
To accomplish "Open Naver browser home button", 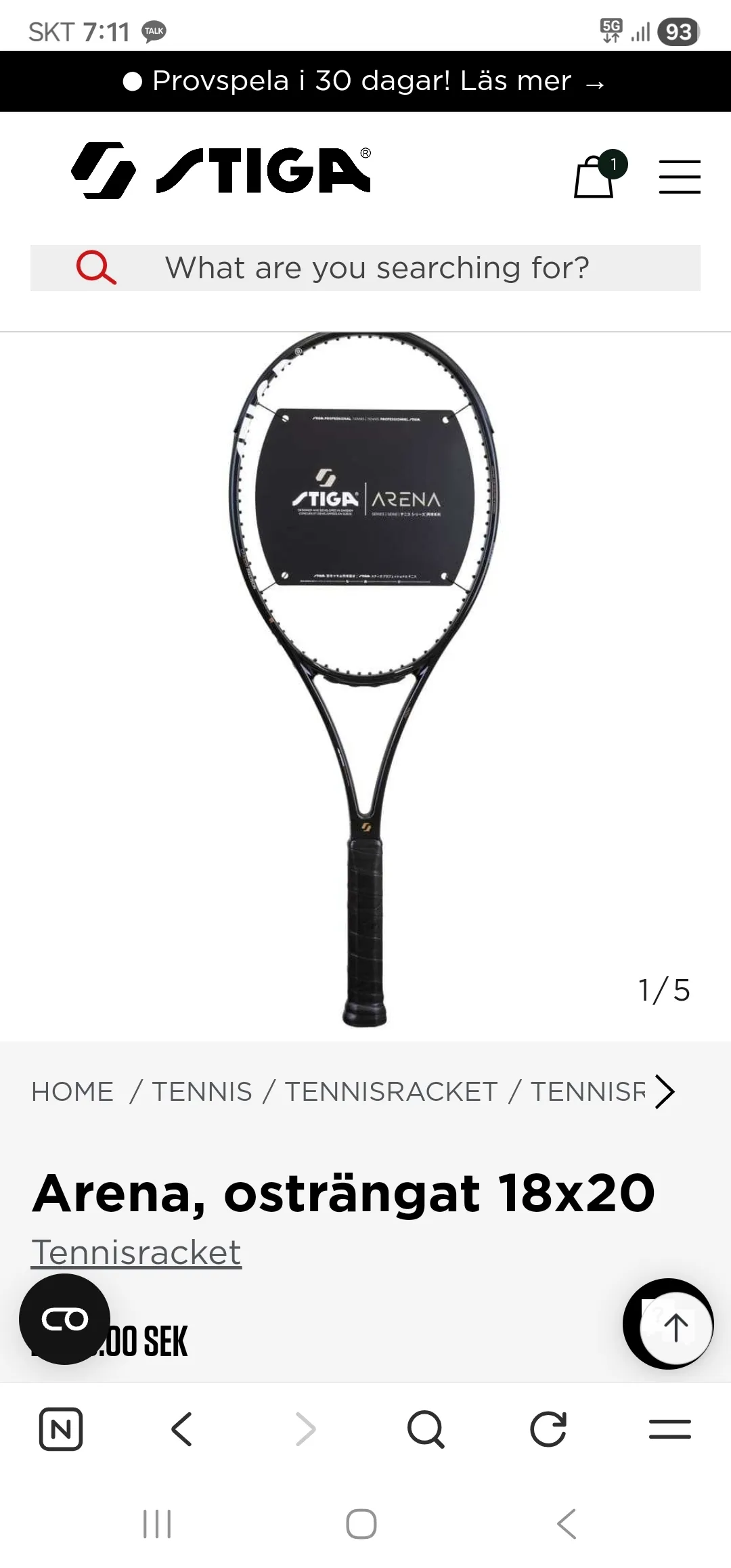I will click(x=61, y=1429).
